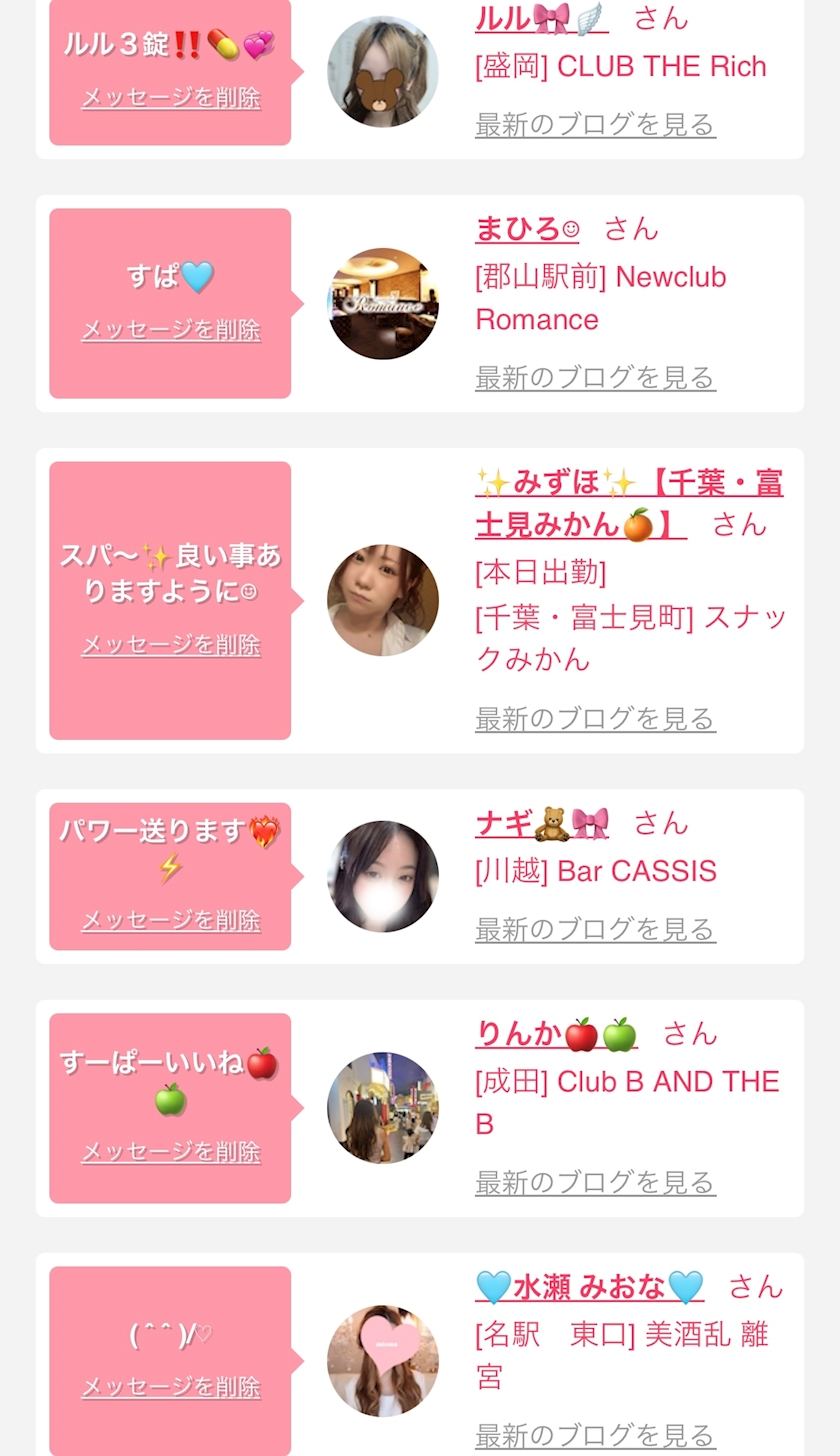Open みずほ's profile link
The height and width of the screenshot is (1456, 840).
pyautogui.click(x=628, y=503)
